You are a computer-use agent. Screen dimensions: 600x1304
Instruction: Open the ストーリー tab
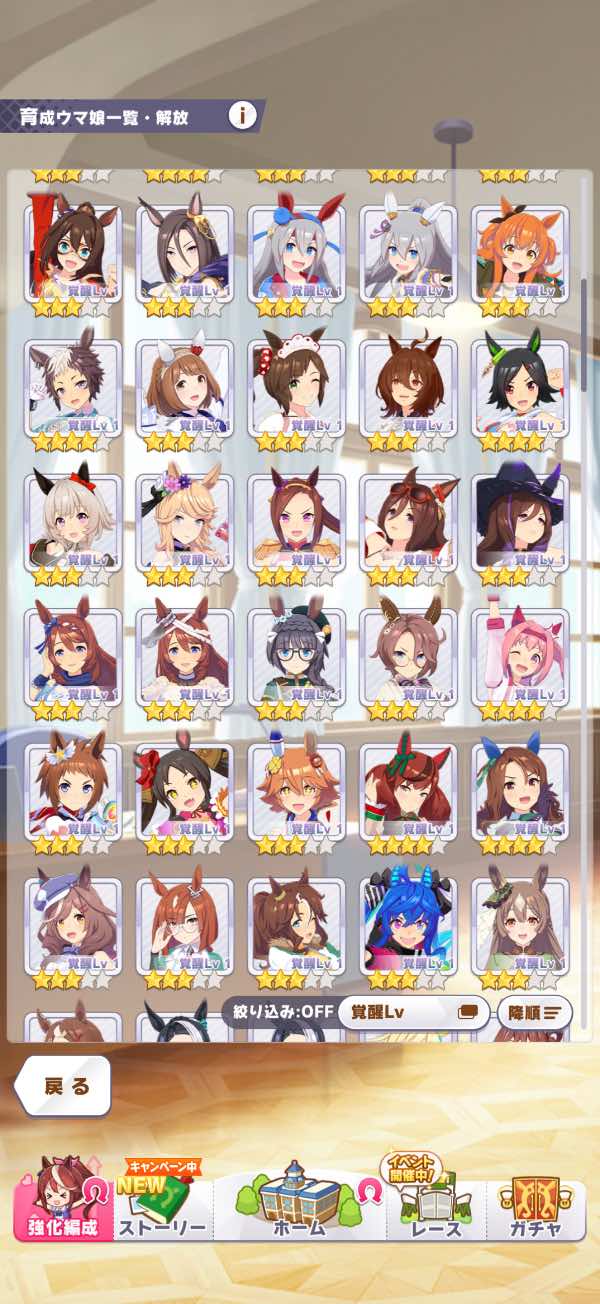pos(162,1208)
